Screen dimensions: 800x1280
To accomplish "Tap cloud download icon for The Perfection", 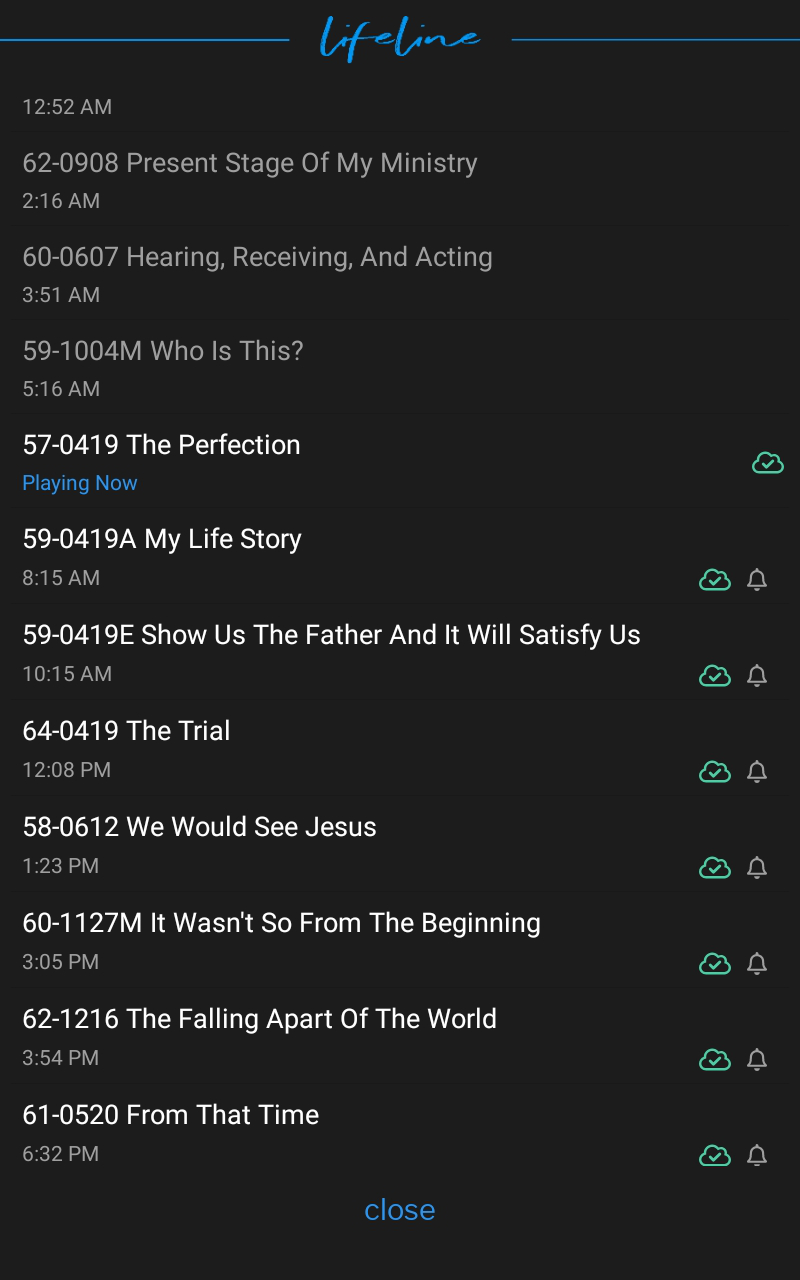I will pos(767,463).
